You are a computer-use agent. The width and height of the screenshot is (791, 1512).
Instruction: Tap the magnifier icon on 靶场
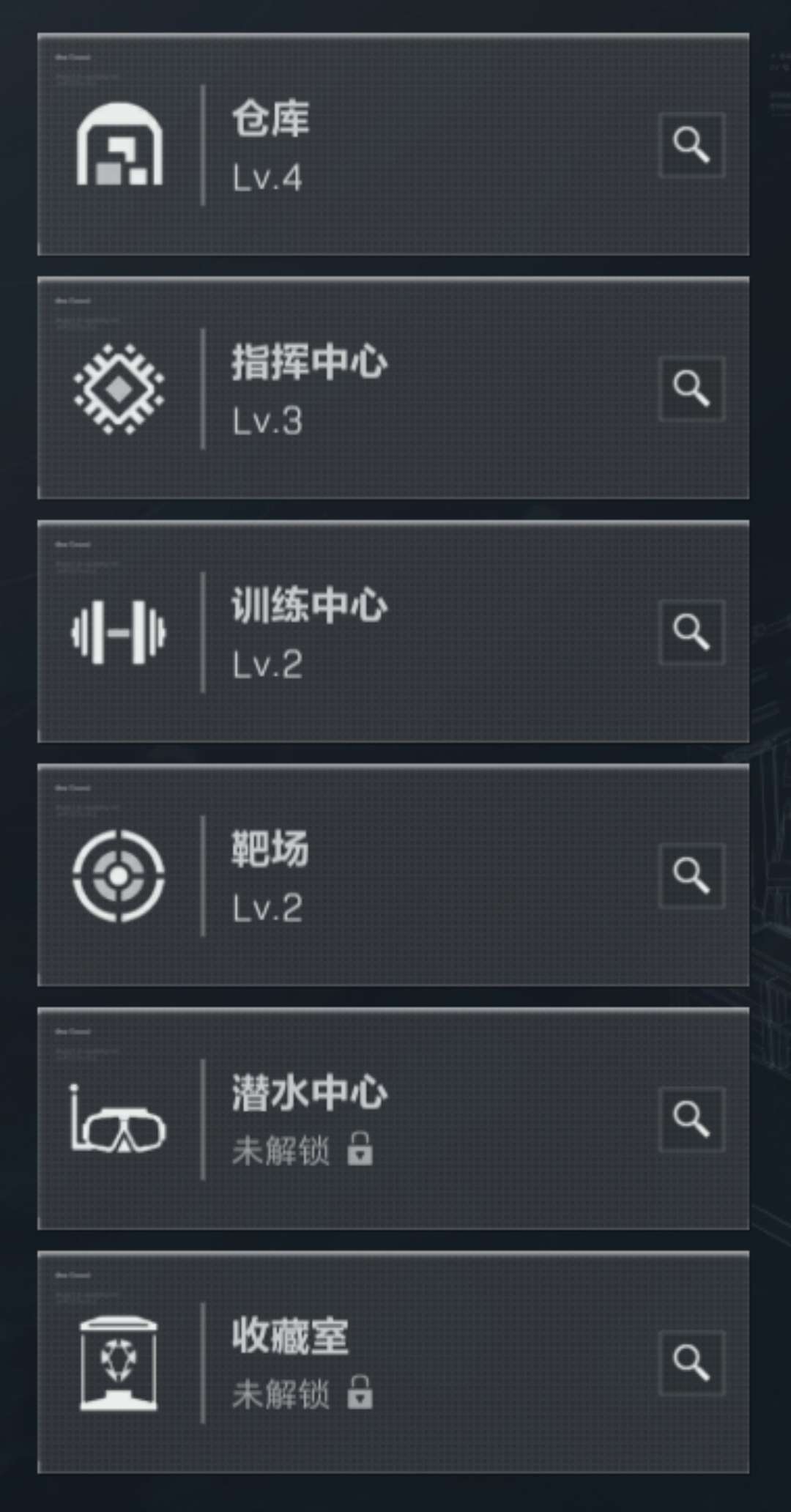[x=691, y=875]
